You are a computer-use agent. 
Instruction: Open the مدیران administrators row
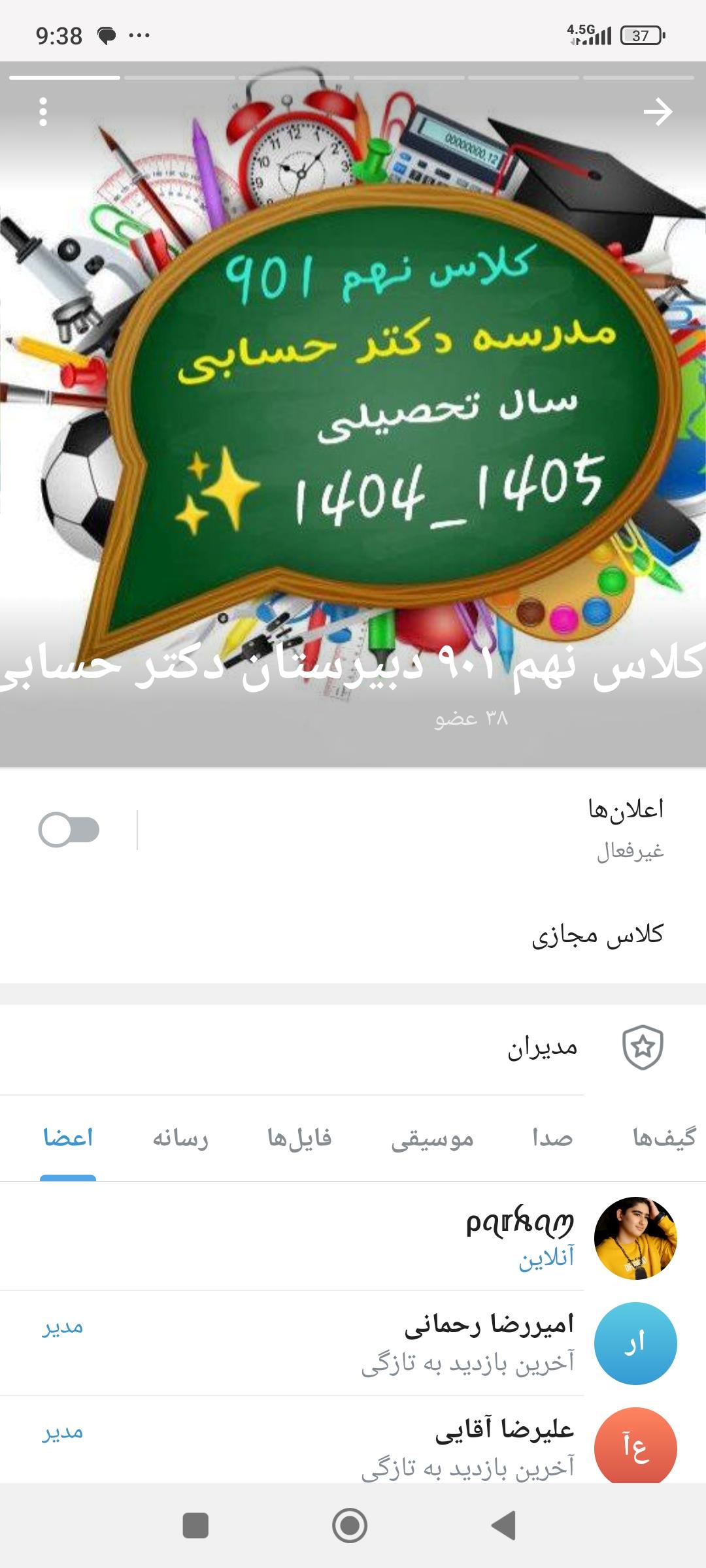click(x=543, y=1047)
